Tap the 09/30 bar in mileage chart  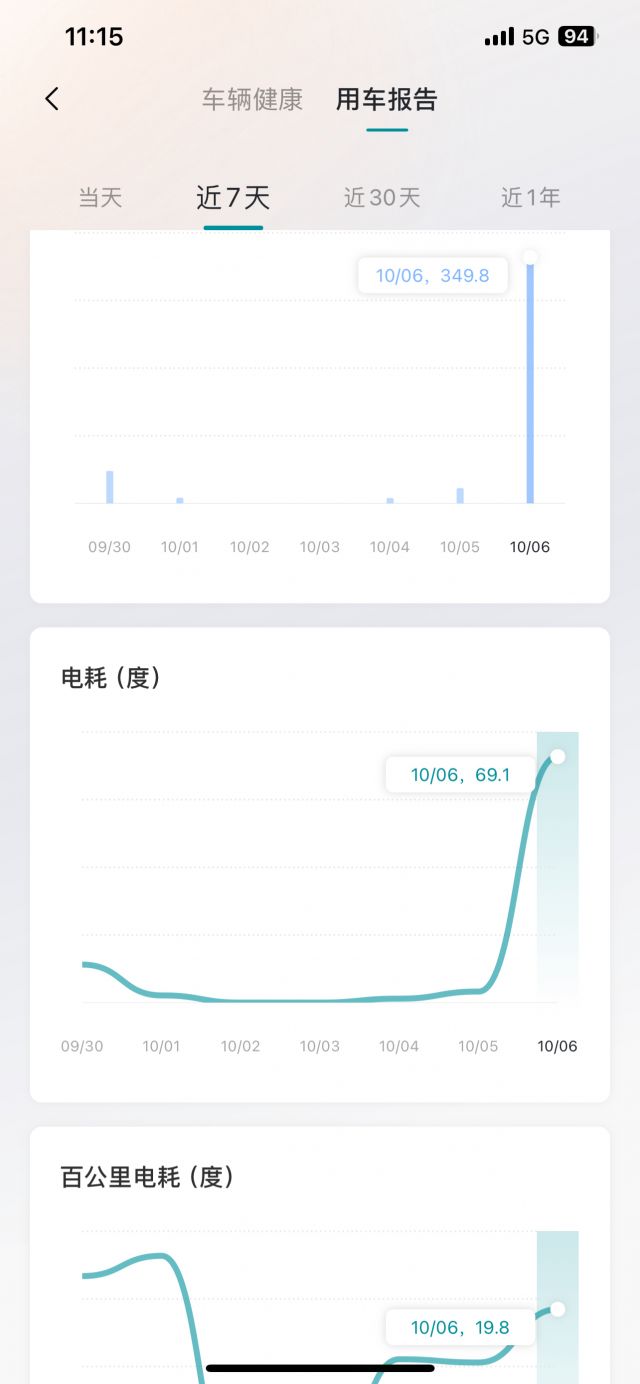110,487
